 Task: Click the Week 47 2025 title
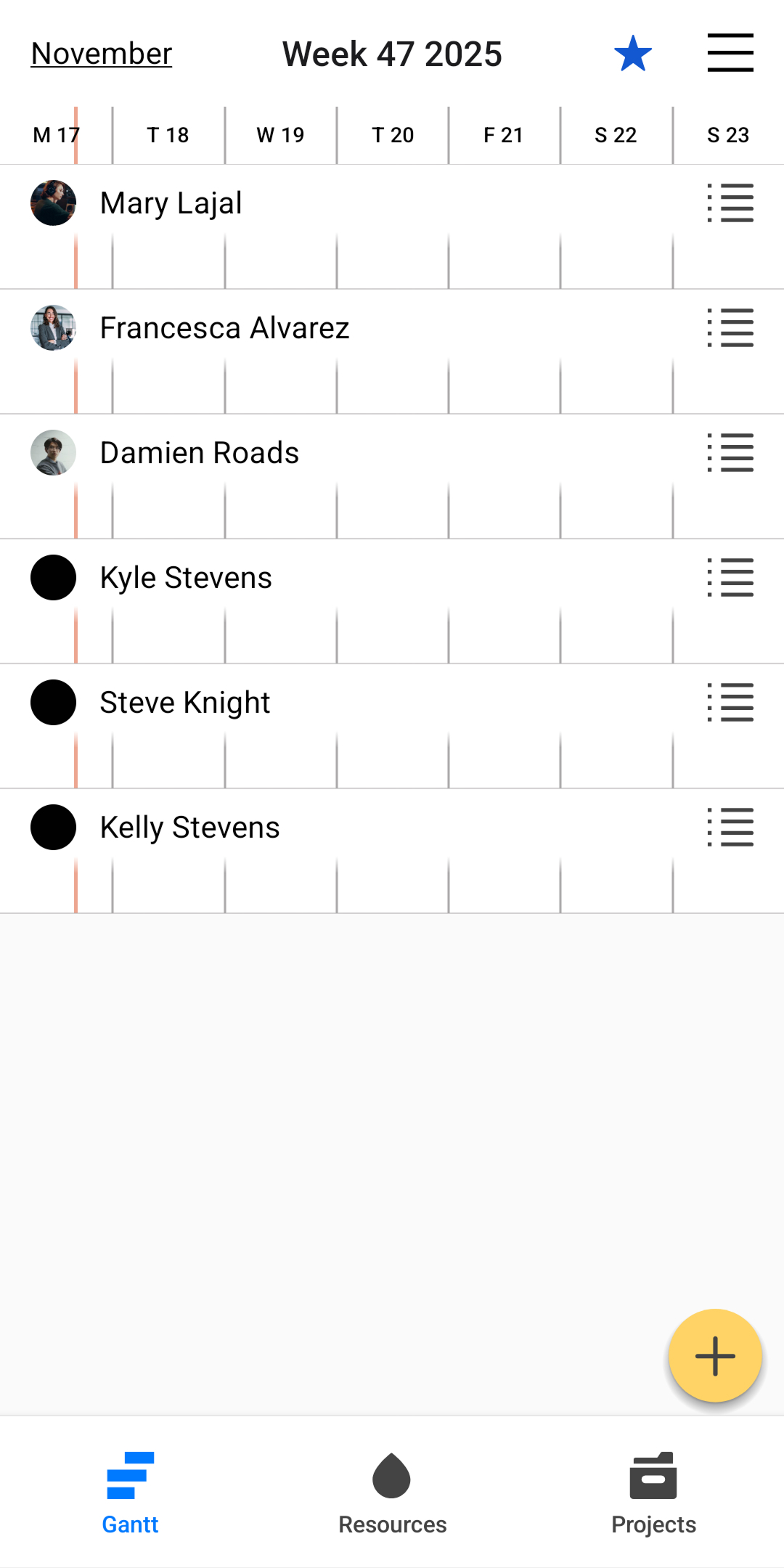tap(392, 53)
